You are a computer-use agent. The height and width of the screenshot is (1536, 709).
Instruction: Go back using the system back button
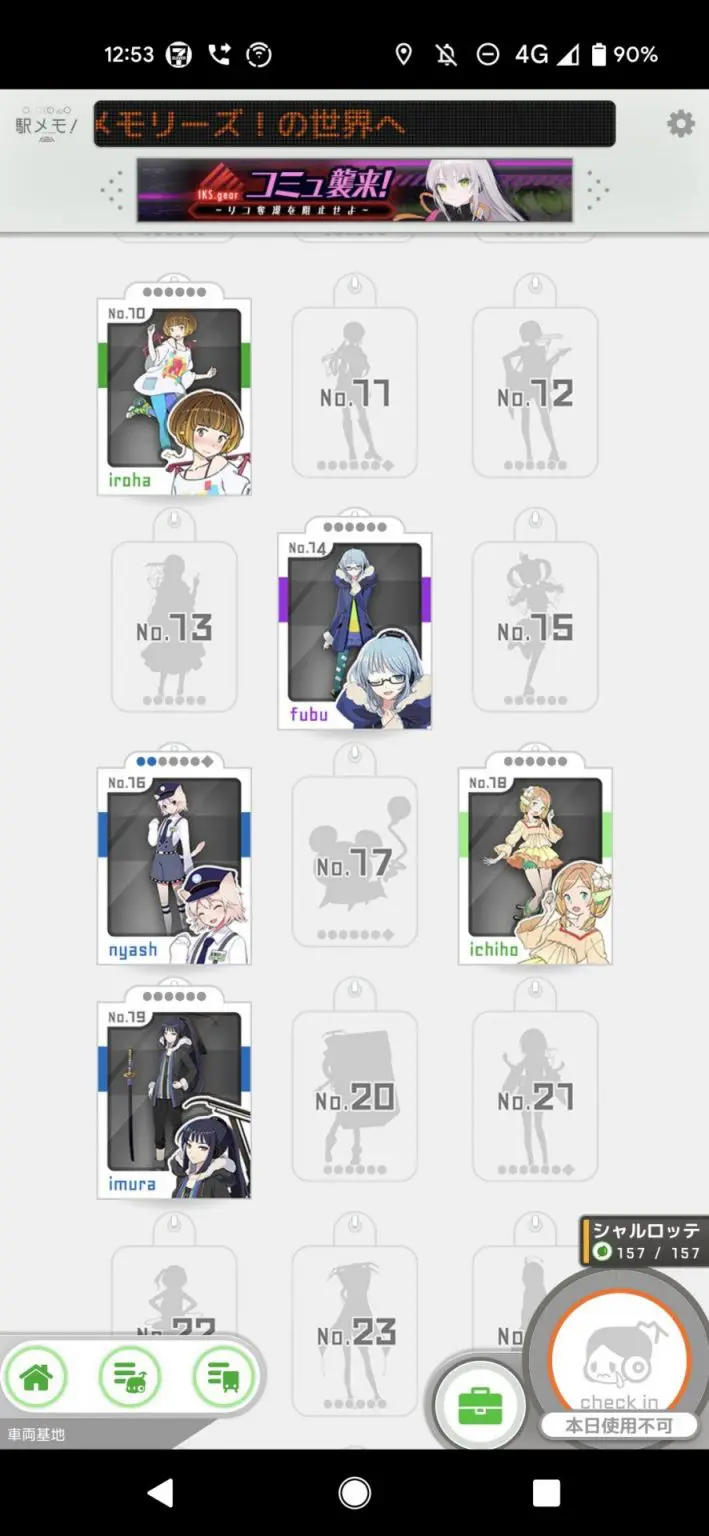[x=160, y=1493]
